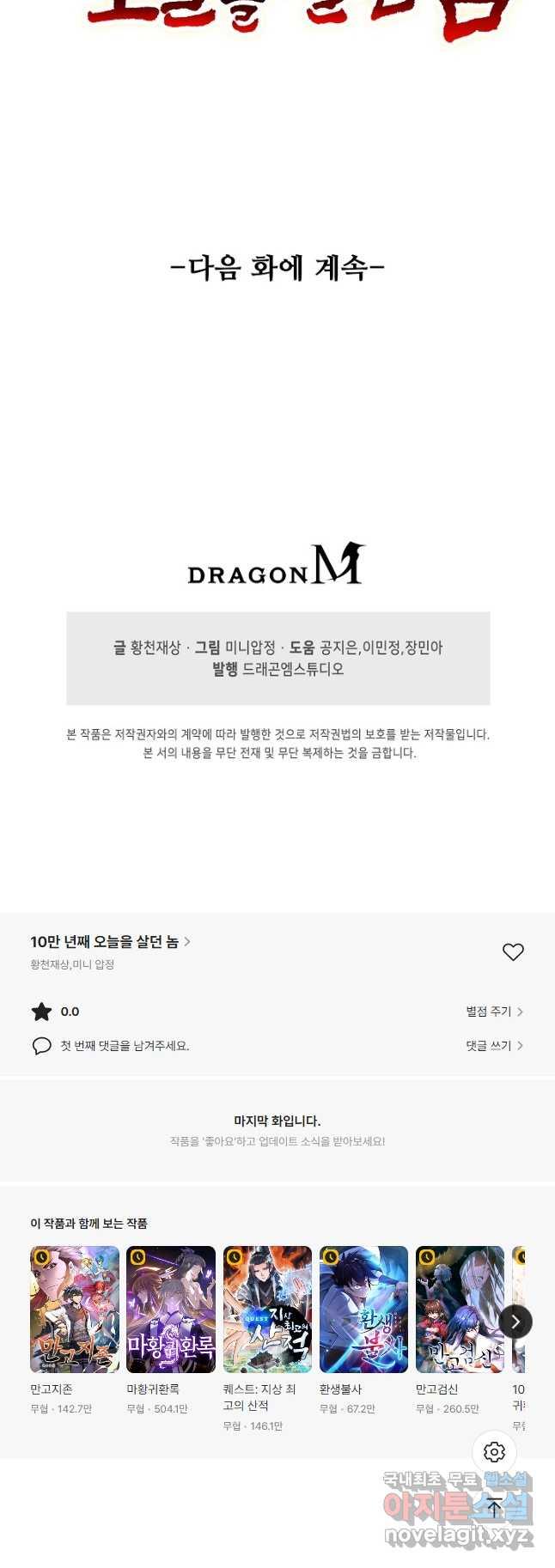Open the 만고검신 webtoon card
The image size is (555, 1568).
[460, 1310]
